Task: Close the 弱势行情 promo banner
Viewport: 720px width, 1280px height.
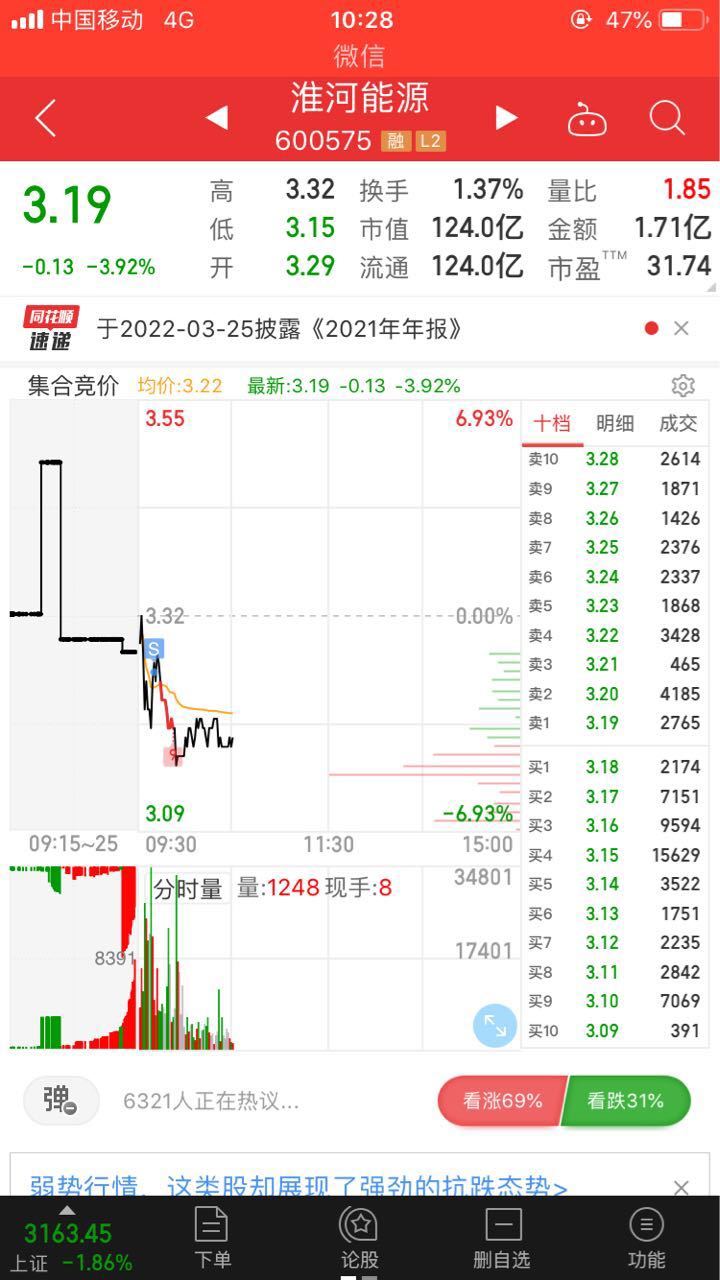Action: coord(681,1187)
